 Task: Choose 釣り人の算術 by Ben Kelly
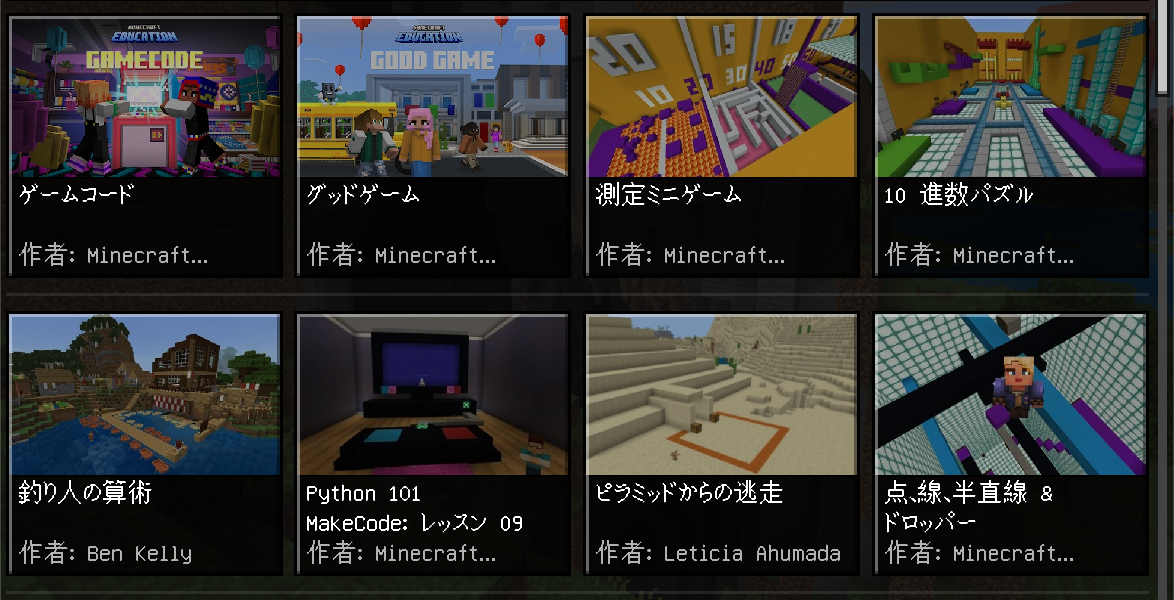[x=145, y=443]
